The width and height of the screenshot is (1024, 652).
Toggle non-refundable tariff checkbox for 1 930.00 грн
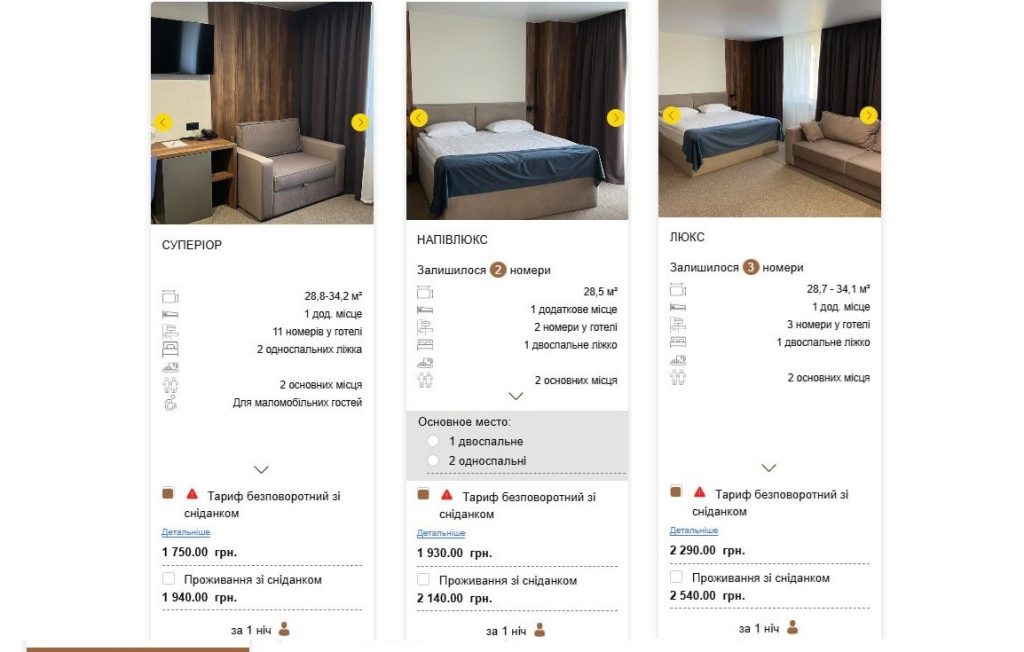tap(423, 495)
